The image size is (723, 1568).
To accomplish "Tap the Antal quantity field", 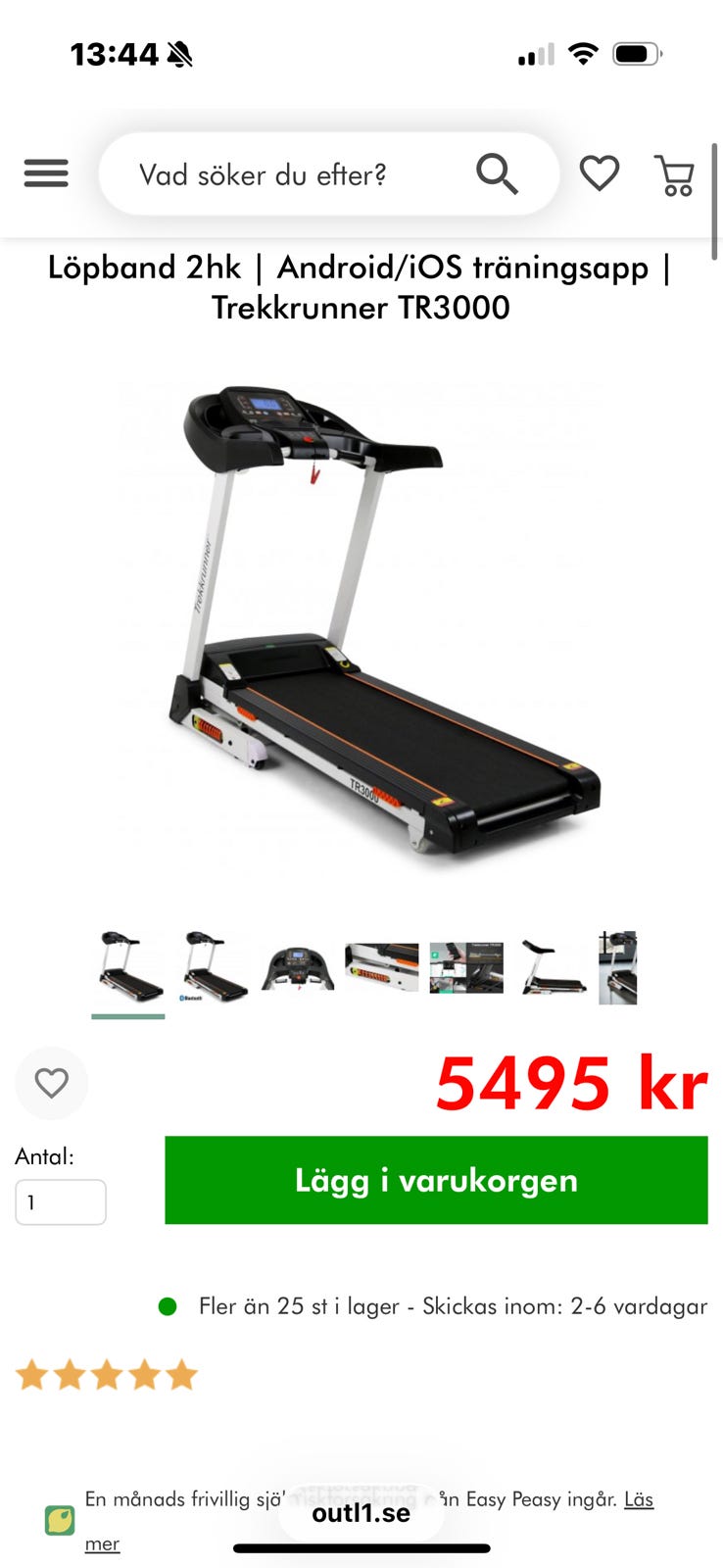I will click(60, 1201).
